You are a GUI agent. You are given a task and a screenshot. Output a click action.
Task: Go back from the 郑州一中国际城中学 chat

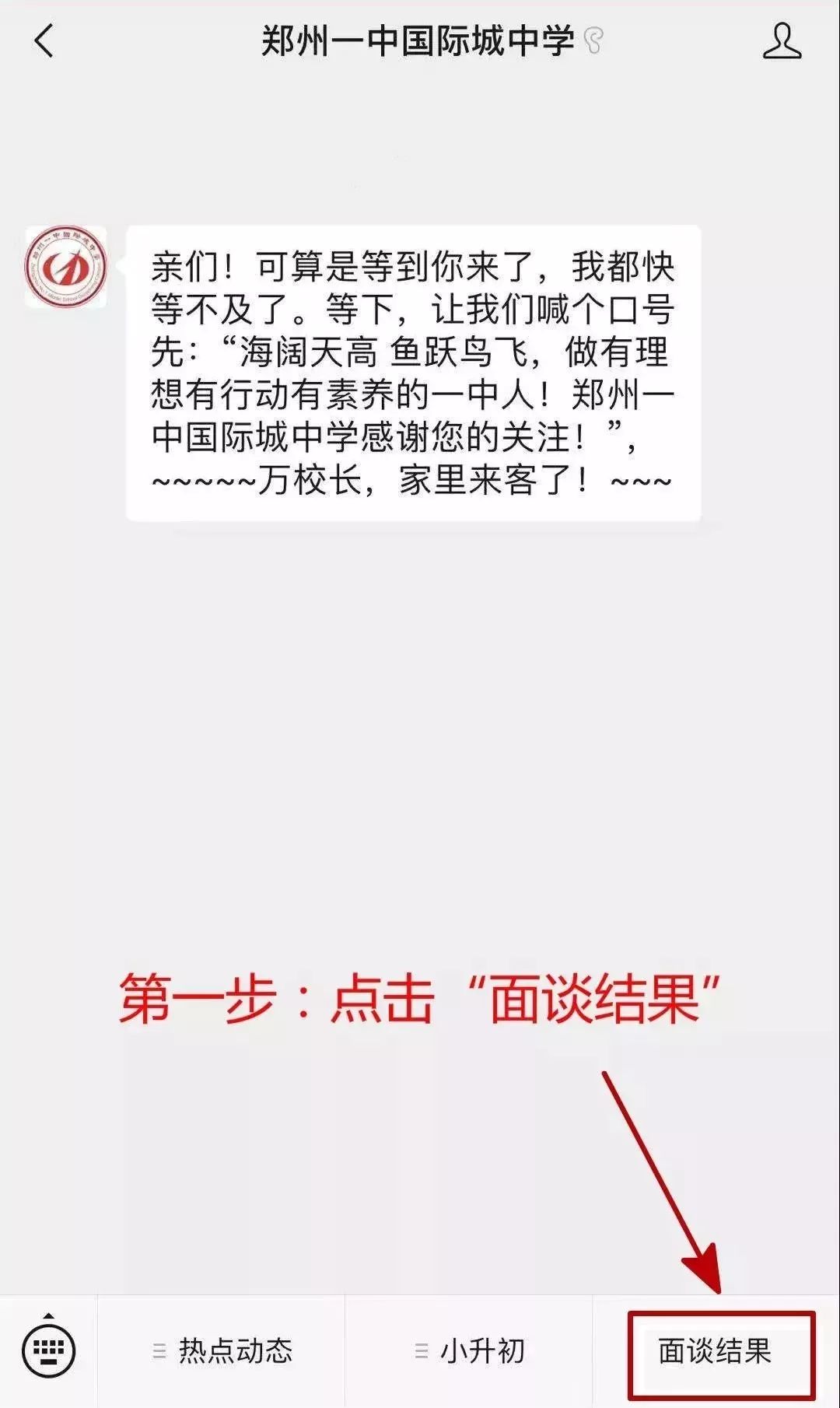click(x=44, y=41)
